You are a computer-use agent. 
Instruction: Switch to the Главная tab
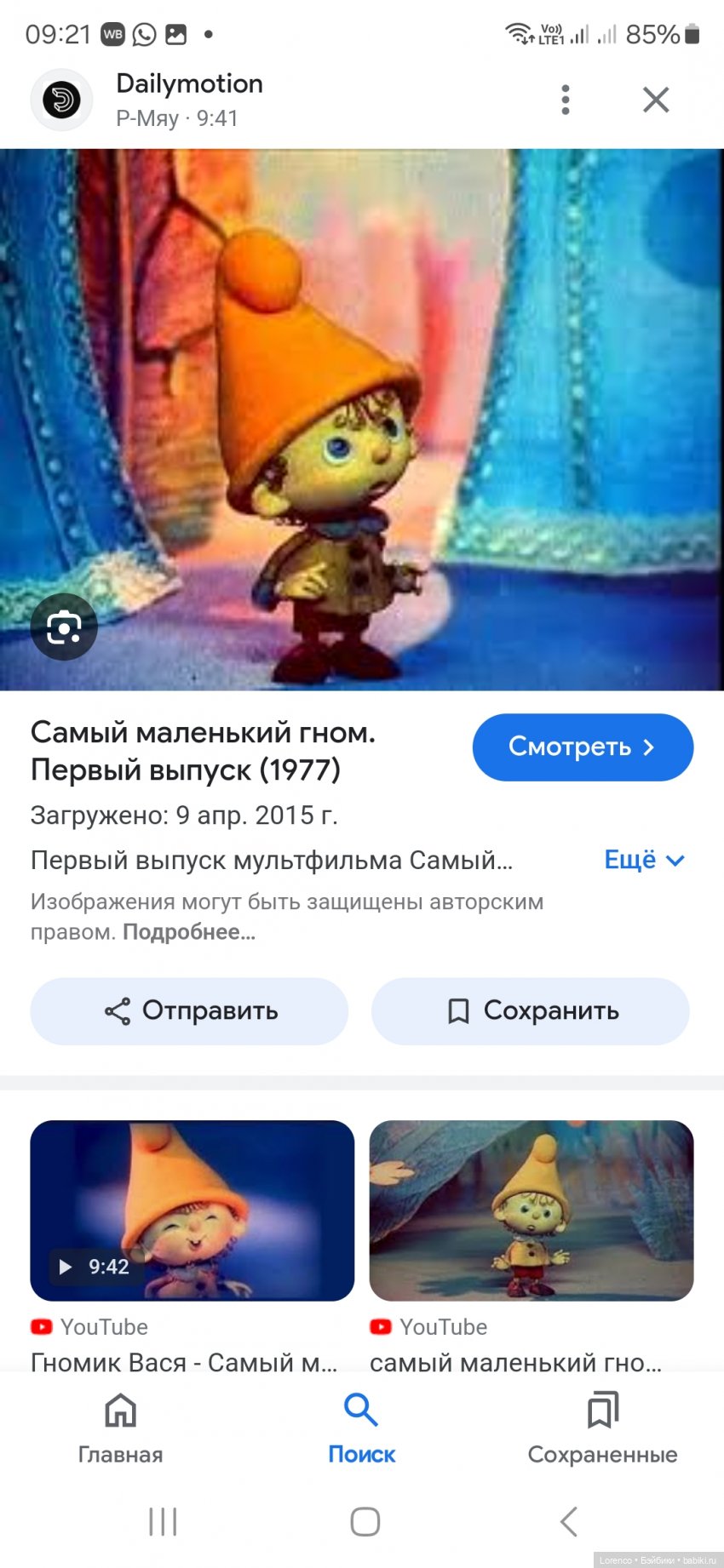pyautogui.click(x=120, y=1428)
